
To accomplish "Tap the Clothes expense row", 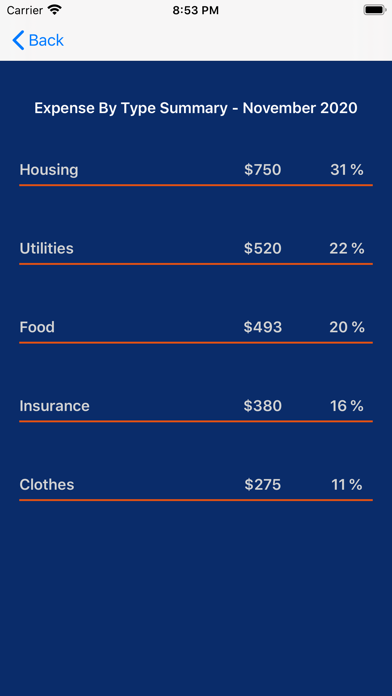I will click(x=196, y=485).
